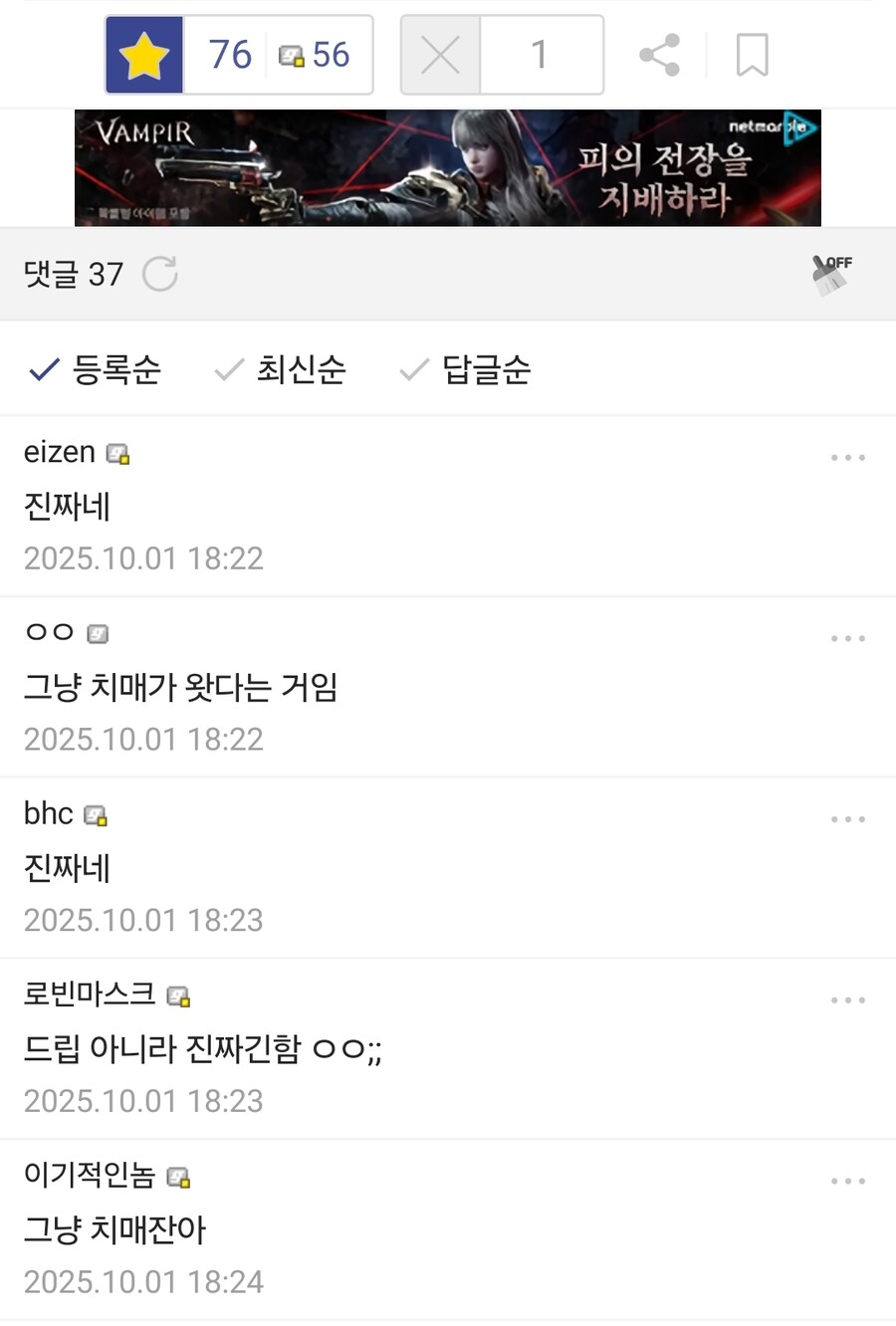Viewport: 896px width, 1326px height.
Task: Toggle the comment cleaner OFF icon
Action: coord(831,274)
